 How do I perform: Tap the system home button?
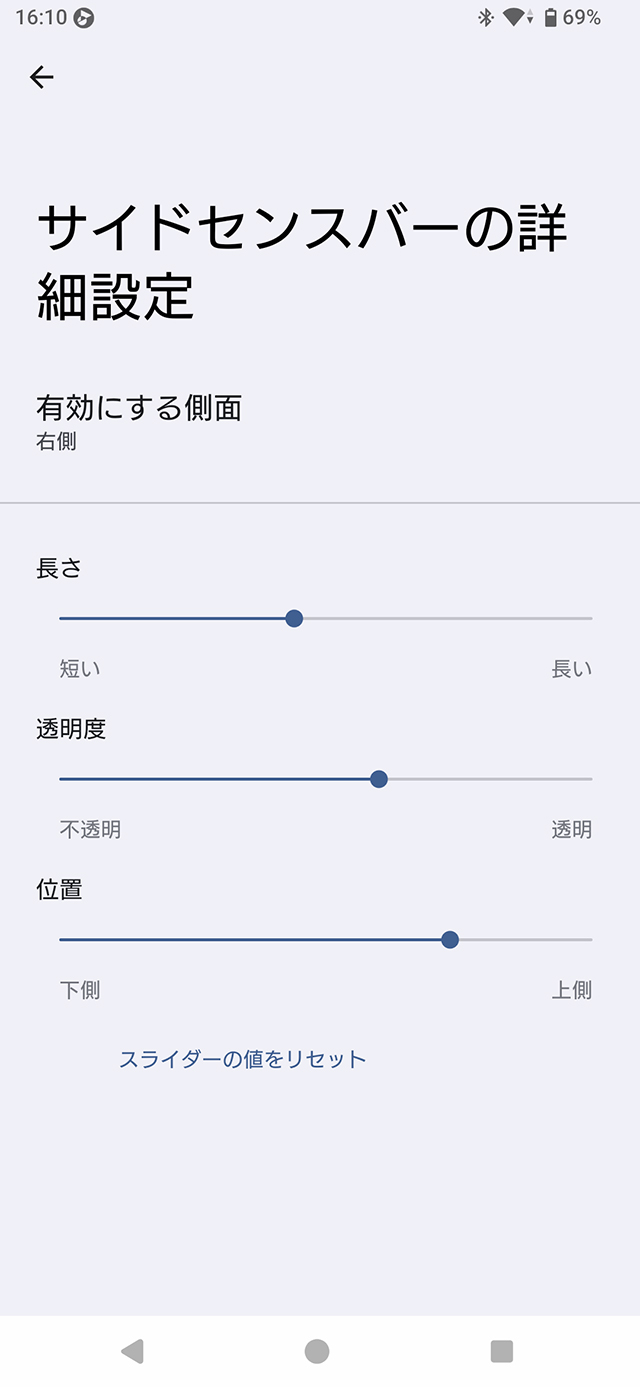pyautogui.click(x=317, y=1351)
